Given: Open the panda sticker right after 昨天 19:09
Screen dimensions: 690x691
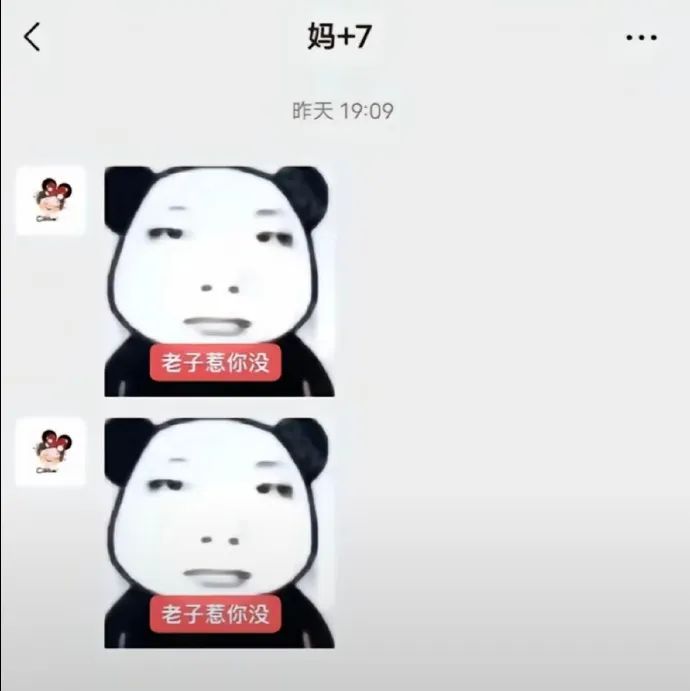Looking at the screenshot, I should coord(218,281).
